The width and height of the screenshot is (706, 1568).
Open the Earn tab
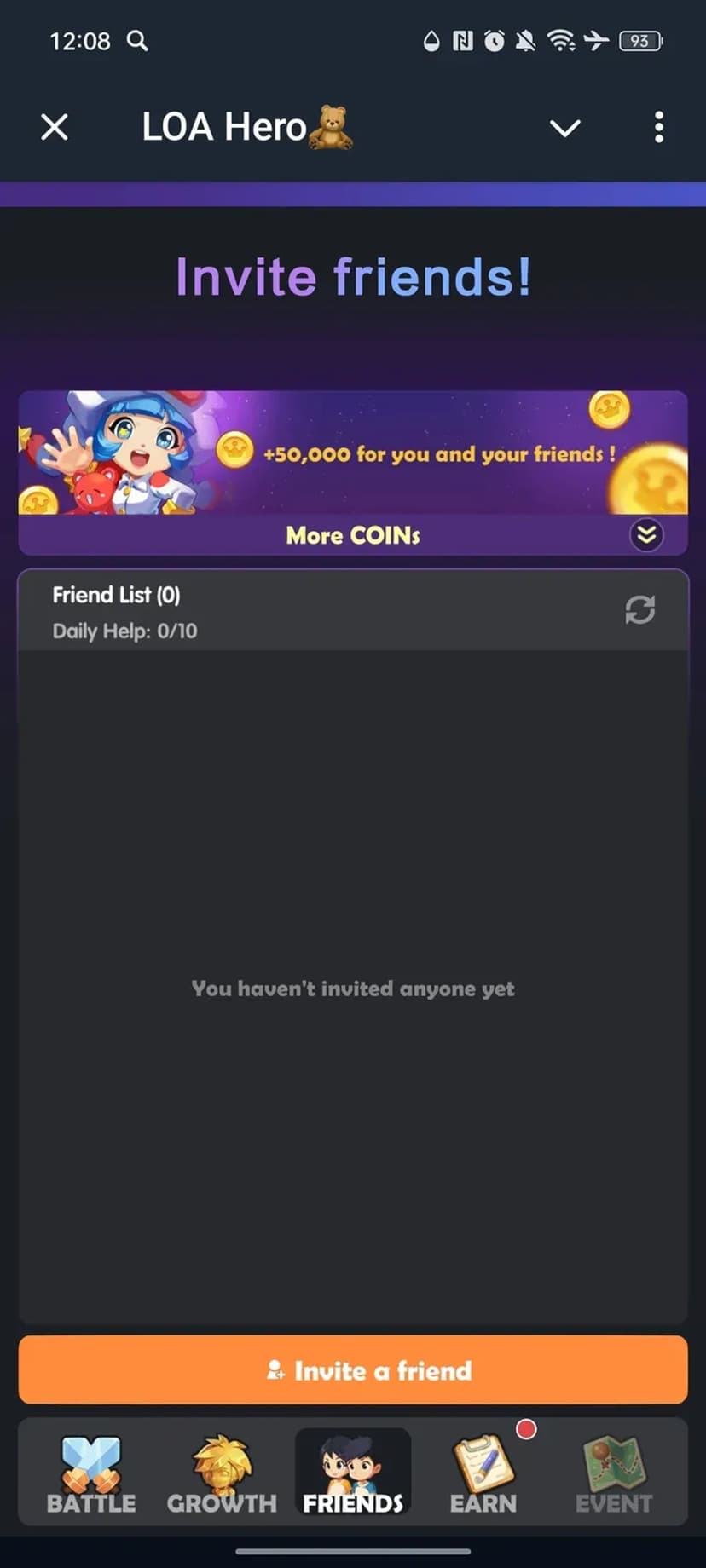coord(483,1474)
